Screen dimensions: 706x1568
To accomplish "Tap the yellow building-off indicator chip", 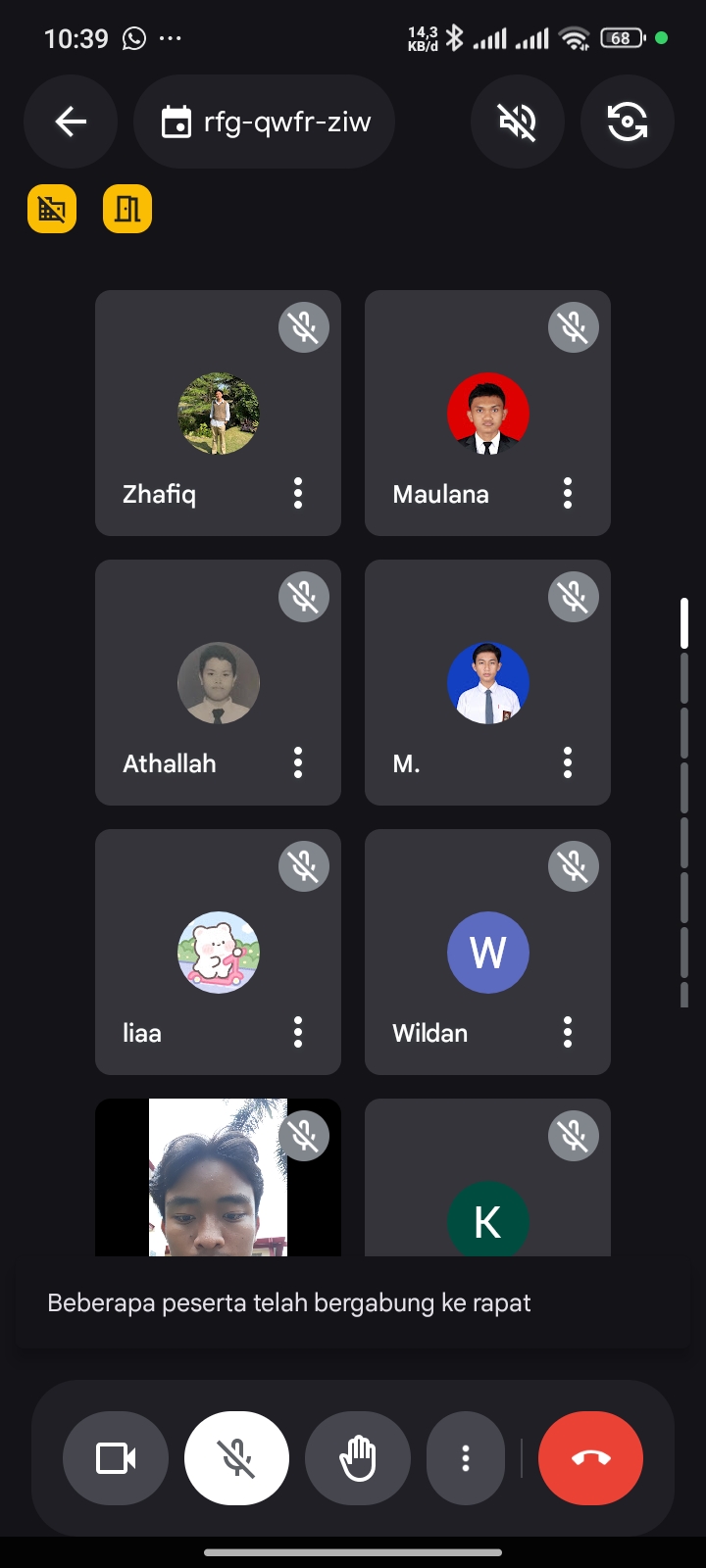I will 52,209.
